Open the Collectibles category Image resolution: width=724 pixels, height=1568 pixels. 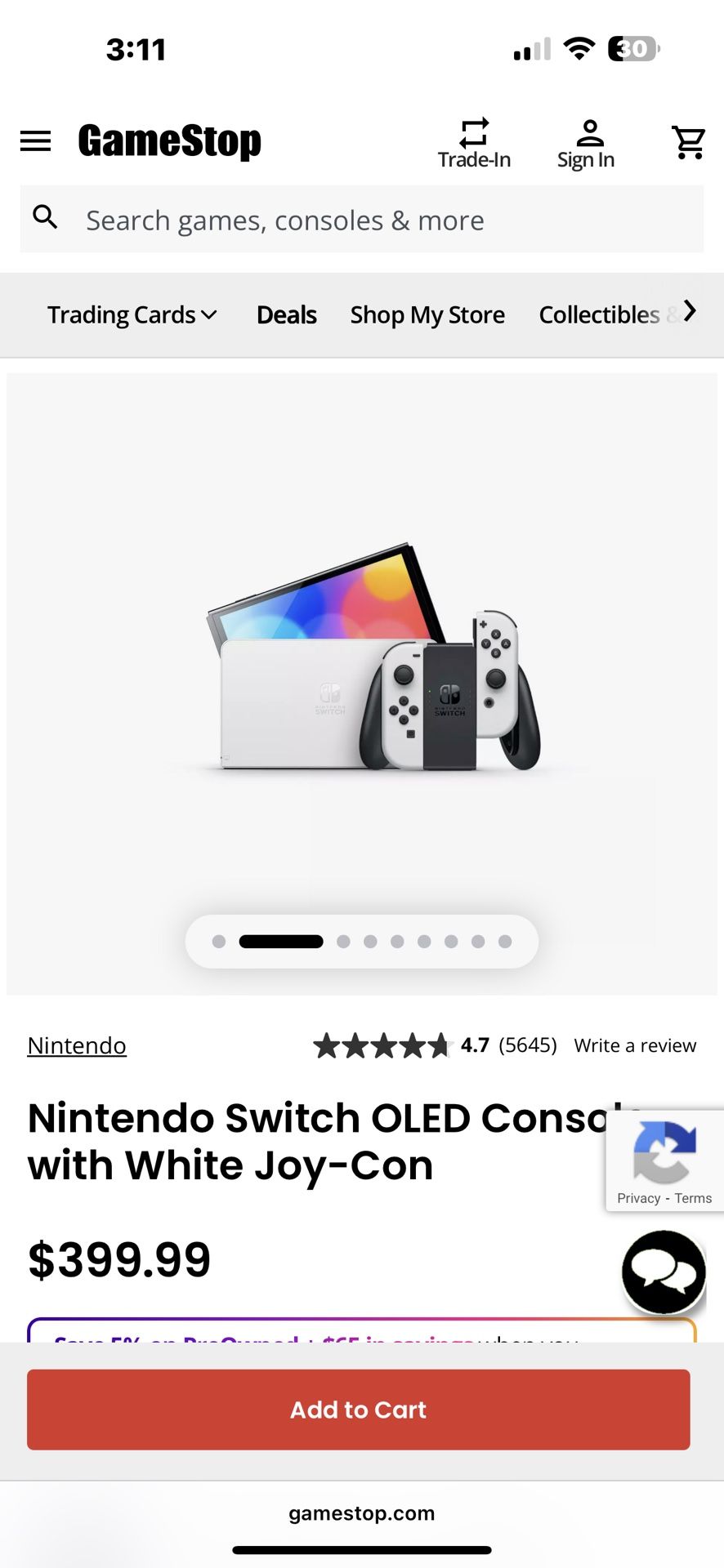(x=599, y=314)
